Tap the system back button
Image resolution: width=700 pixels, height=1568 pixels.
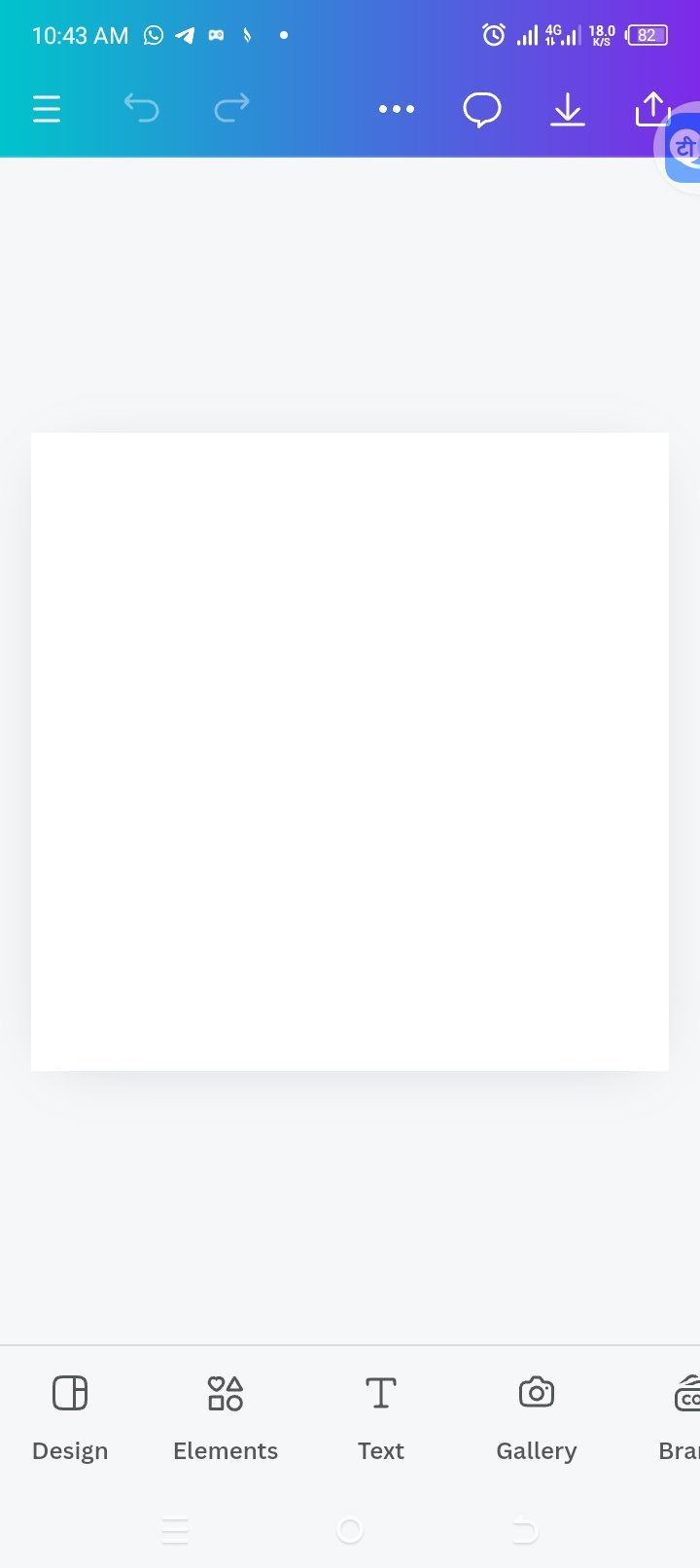[x=525, y=1531]
